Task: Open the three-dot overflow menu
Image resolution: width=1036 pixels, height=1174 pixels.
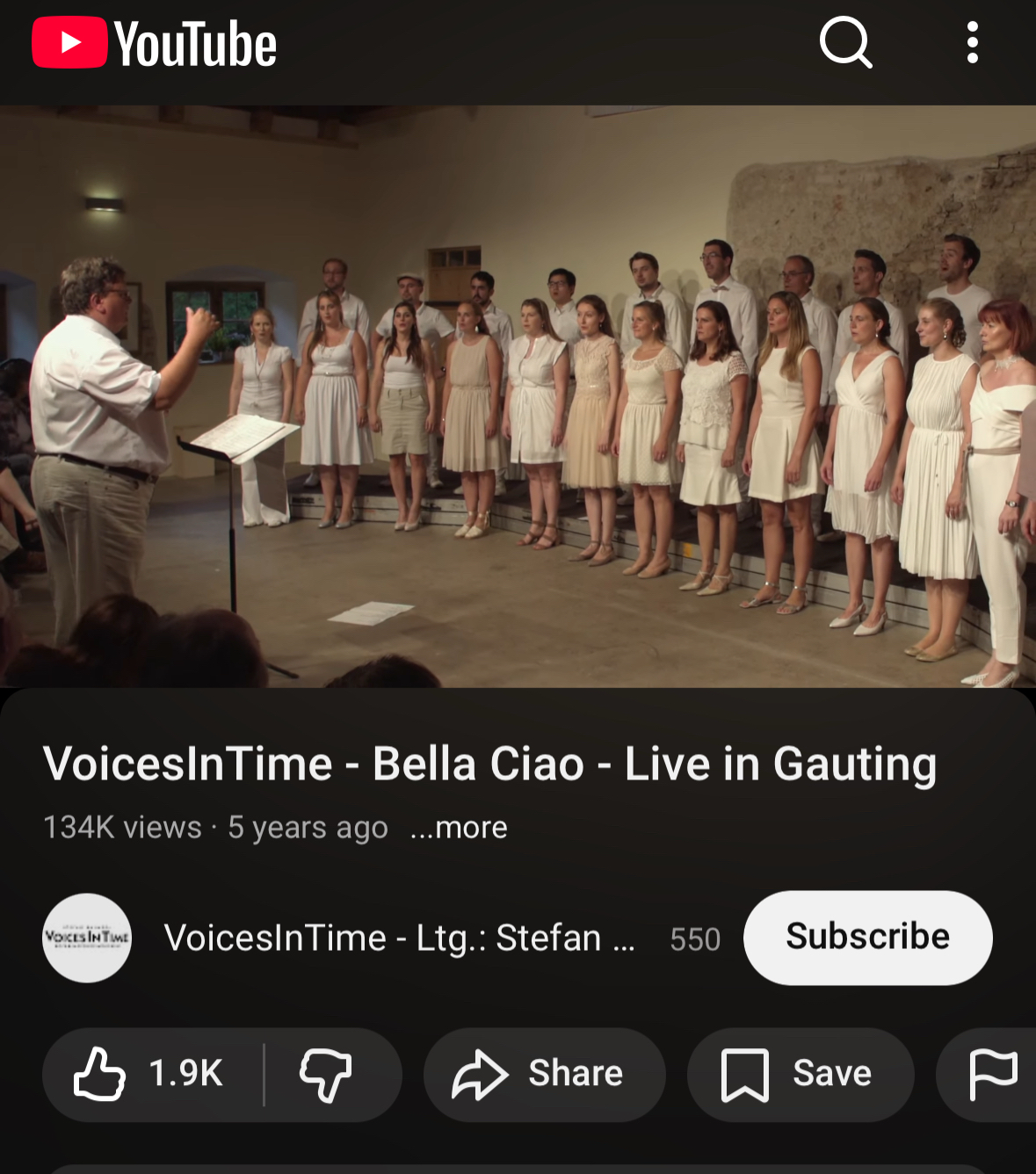Action: click(x=972, y=42)
